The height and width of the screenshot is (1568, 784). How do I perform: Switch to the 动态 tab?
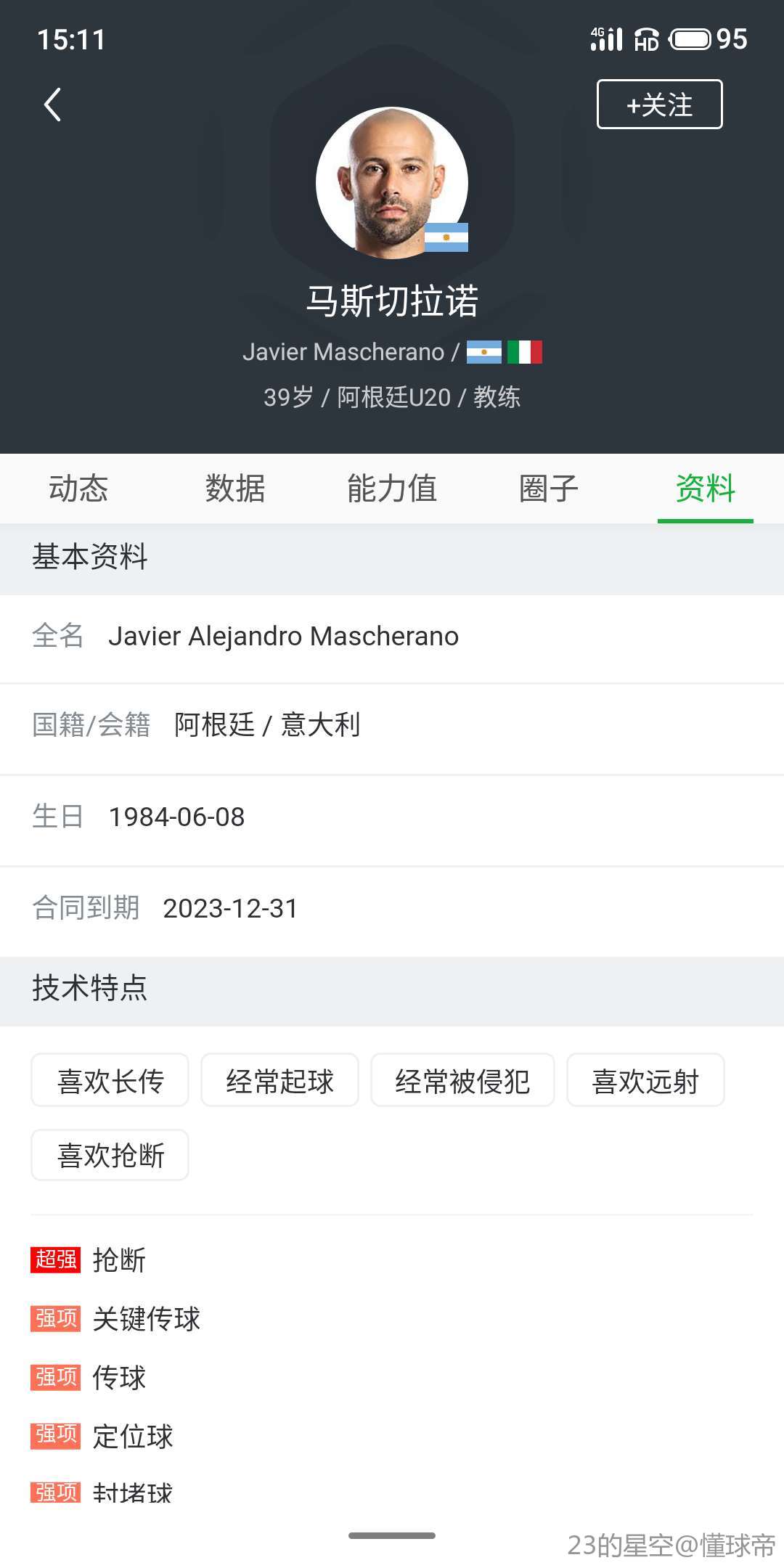78,488
